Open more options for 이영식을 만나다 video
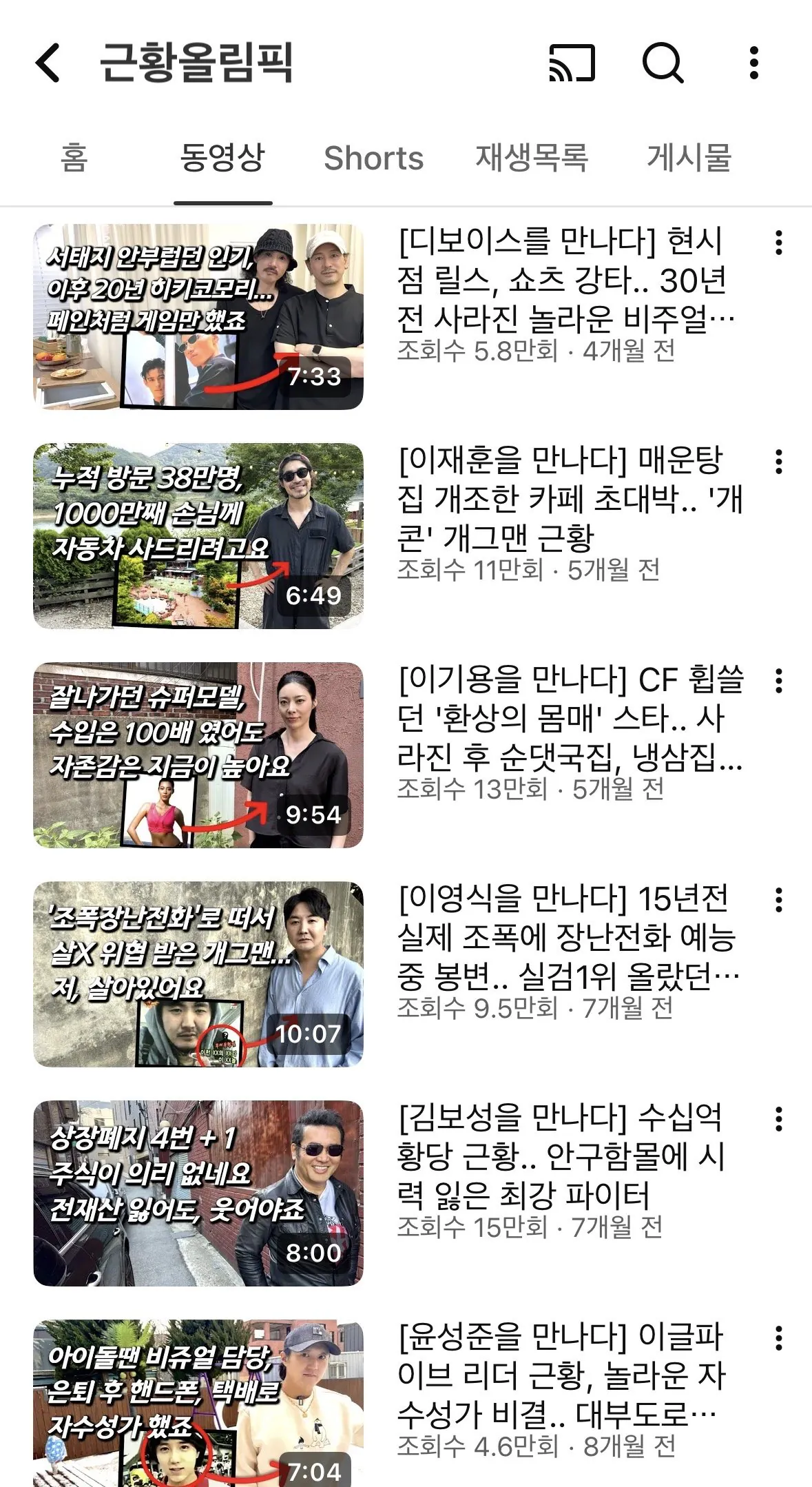 [x=779, y=900]
